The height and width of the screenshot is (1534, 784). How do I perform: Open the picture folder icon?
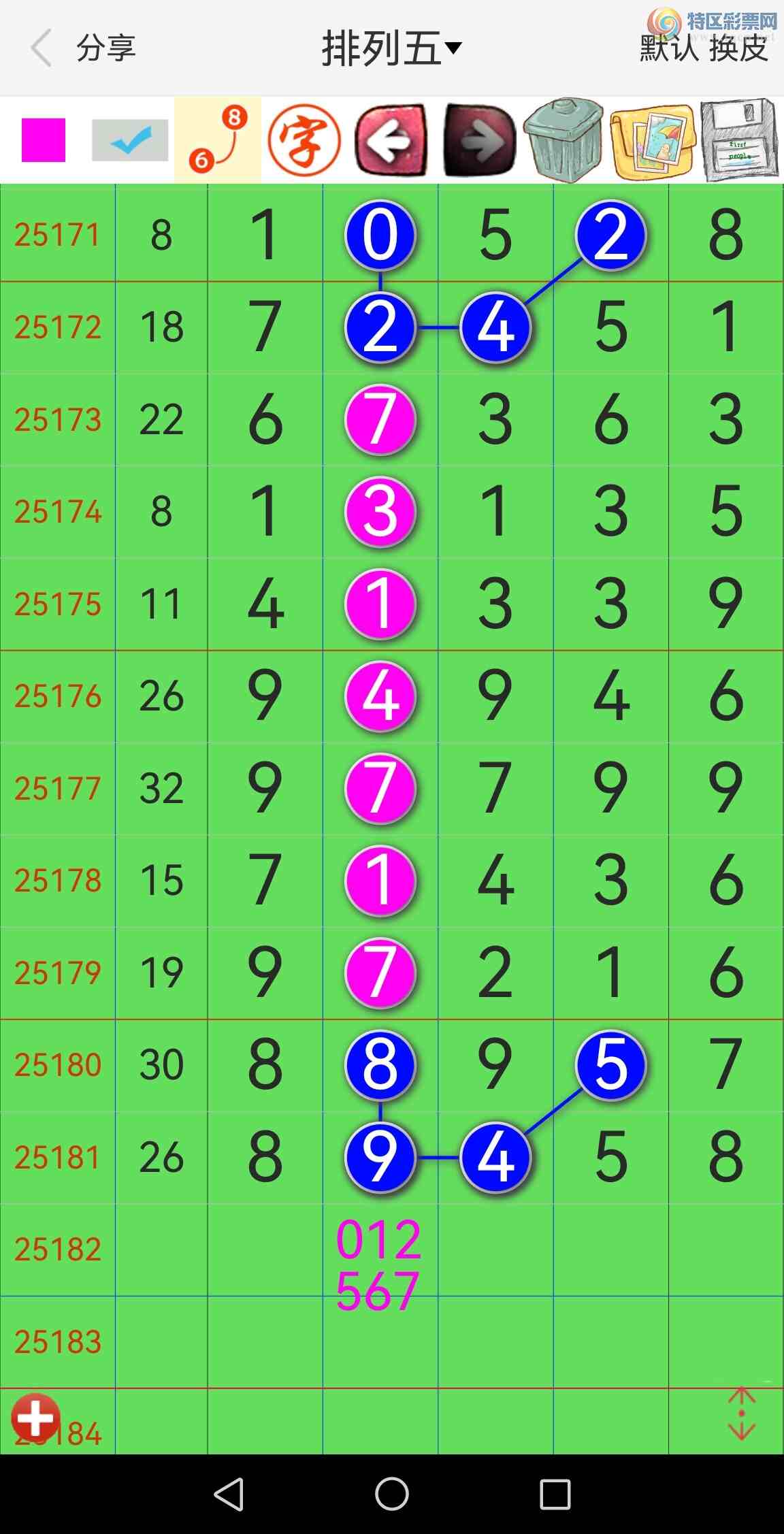(652, 140)
